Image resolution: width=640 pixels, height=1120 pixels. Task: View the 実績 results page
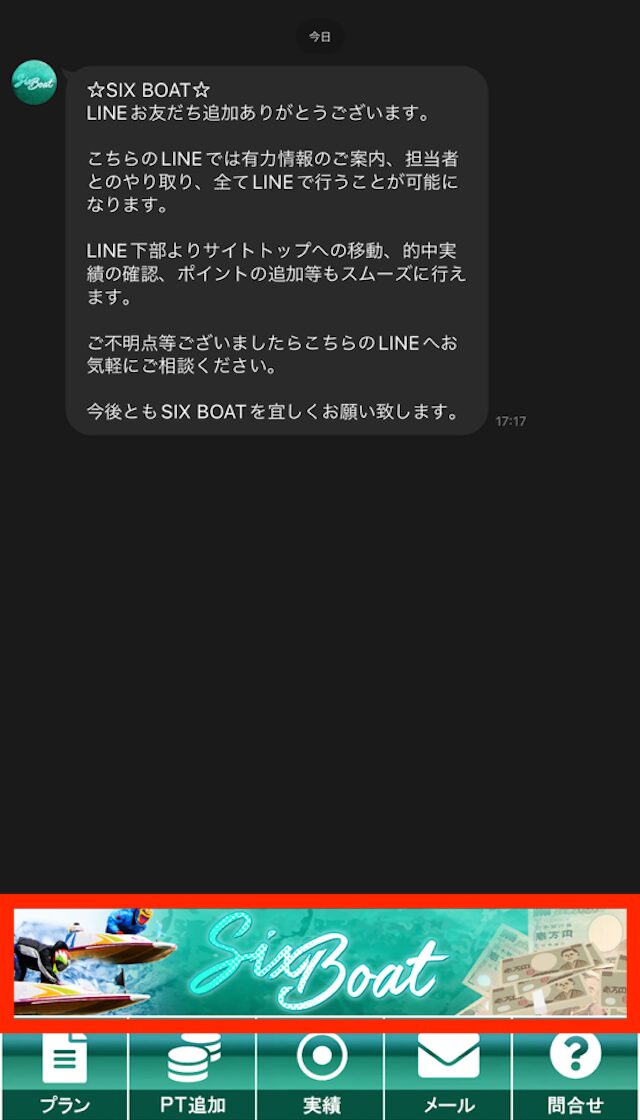coord(321,1076)
